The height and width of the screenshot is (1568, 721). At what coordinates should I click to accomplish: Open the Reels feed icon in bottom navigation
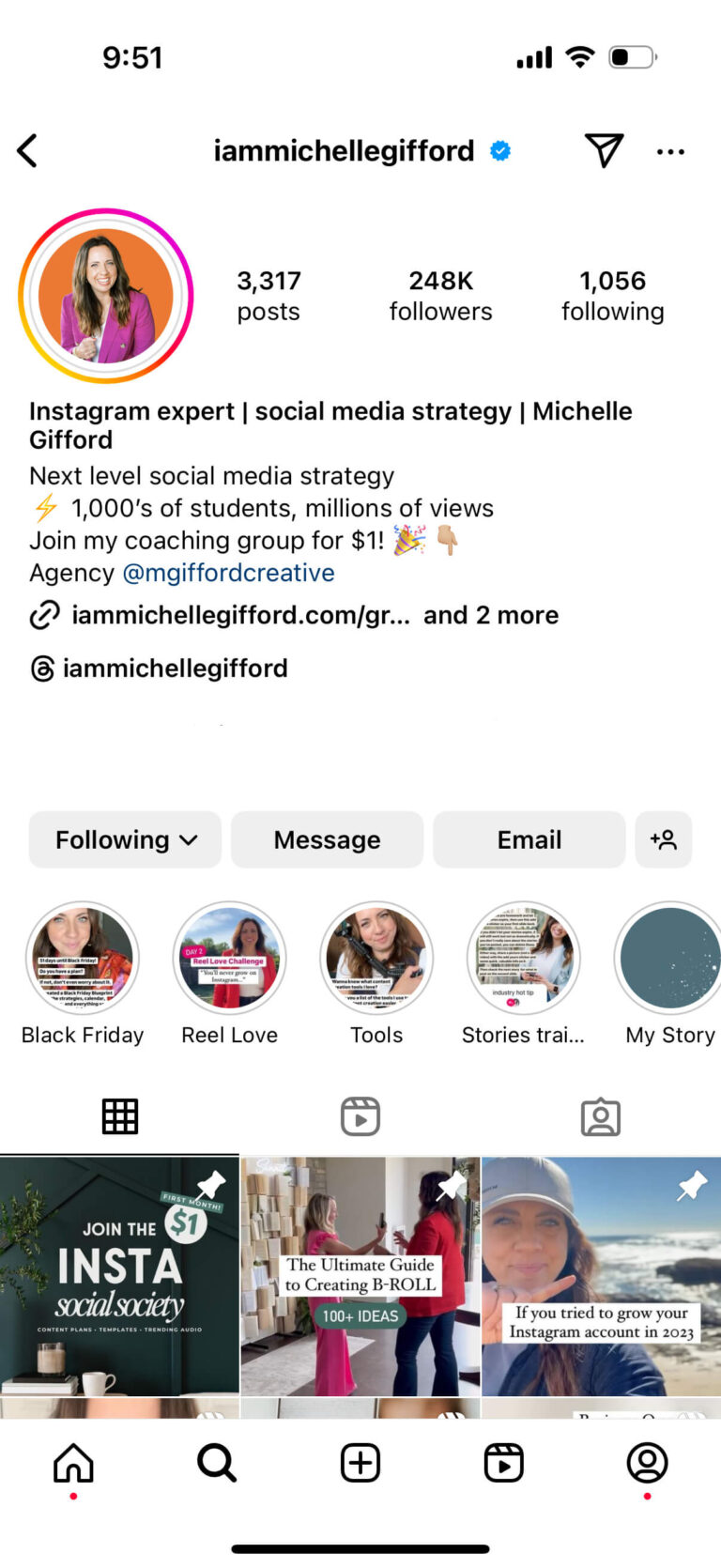(504, 1462)
